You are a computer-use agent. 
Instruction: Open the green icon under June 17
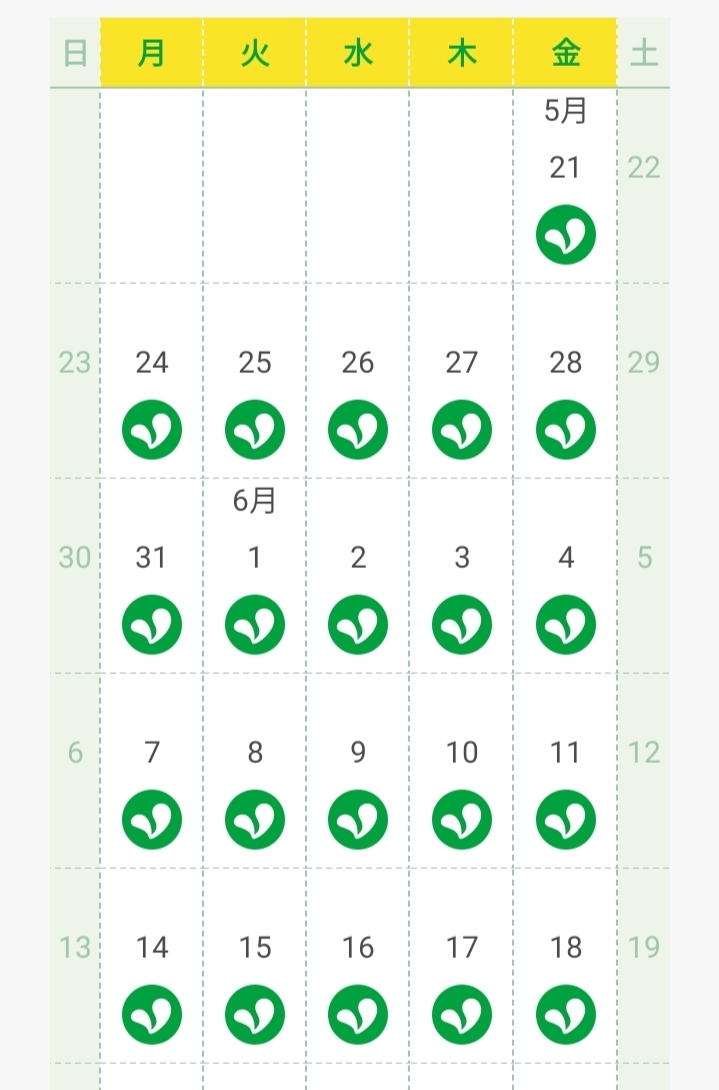pos(462,1015)
